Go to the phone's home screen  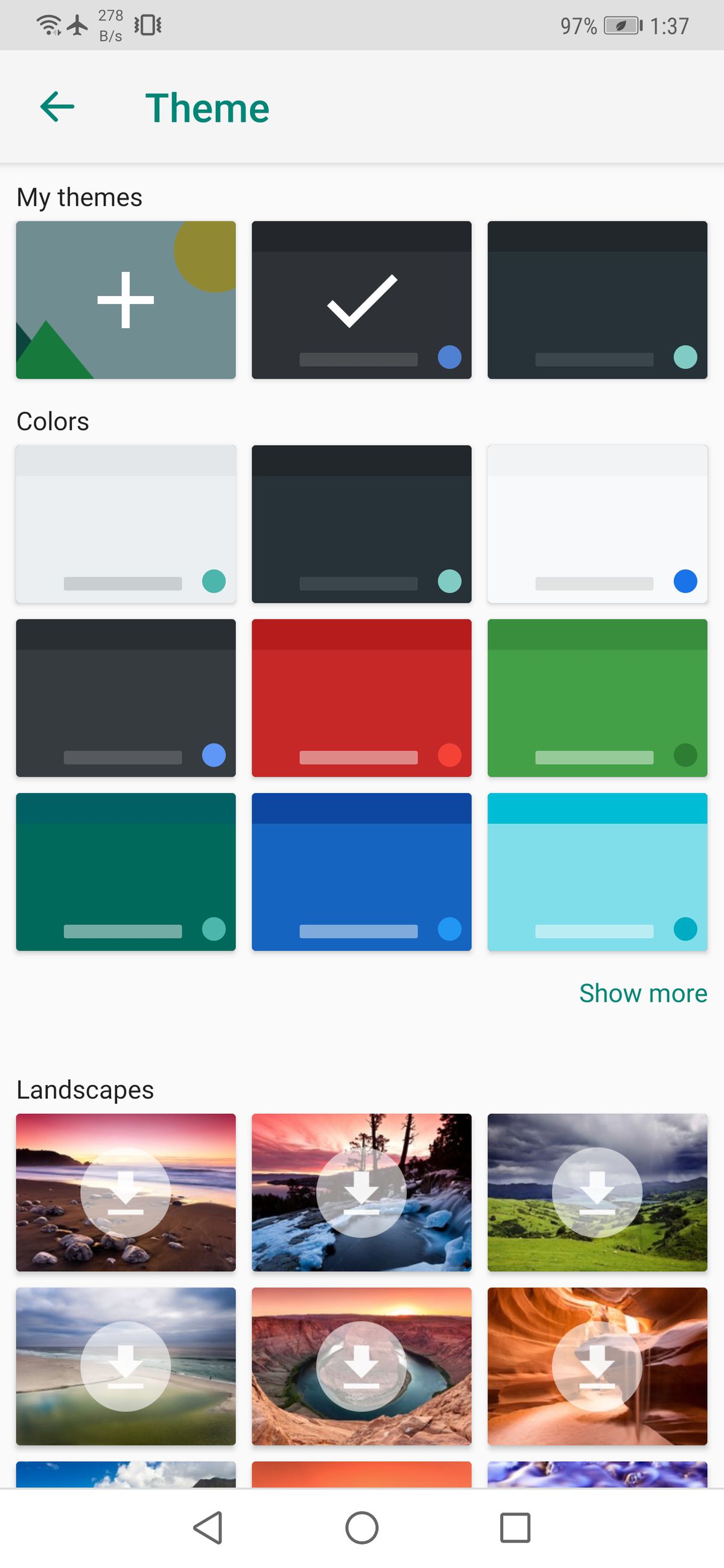coord(361,1528)
